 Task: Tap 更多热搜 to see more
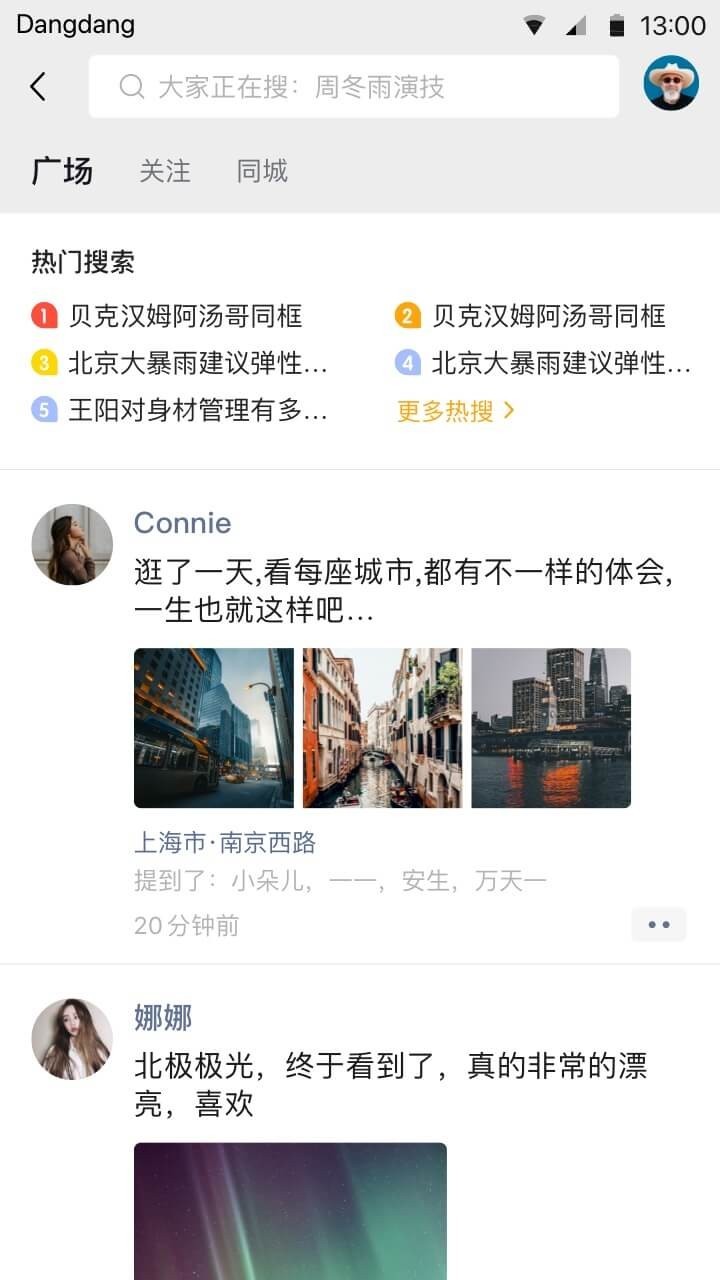pyautogui.click(x=456, y=410)
